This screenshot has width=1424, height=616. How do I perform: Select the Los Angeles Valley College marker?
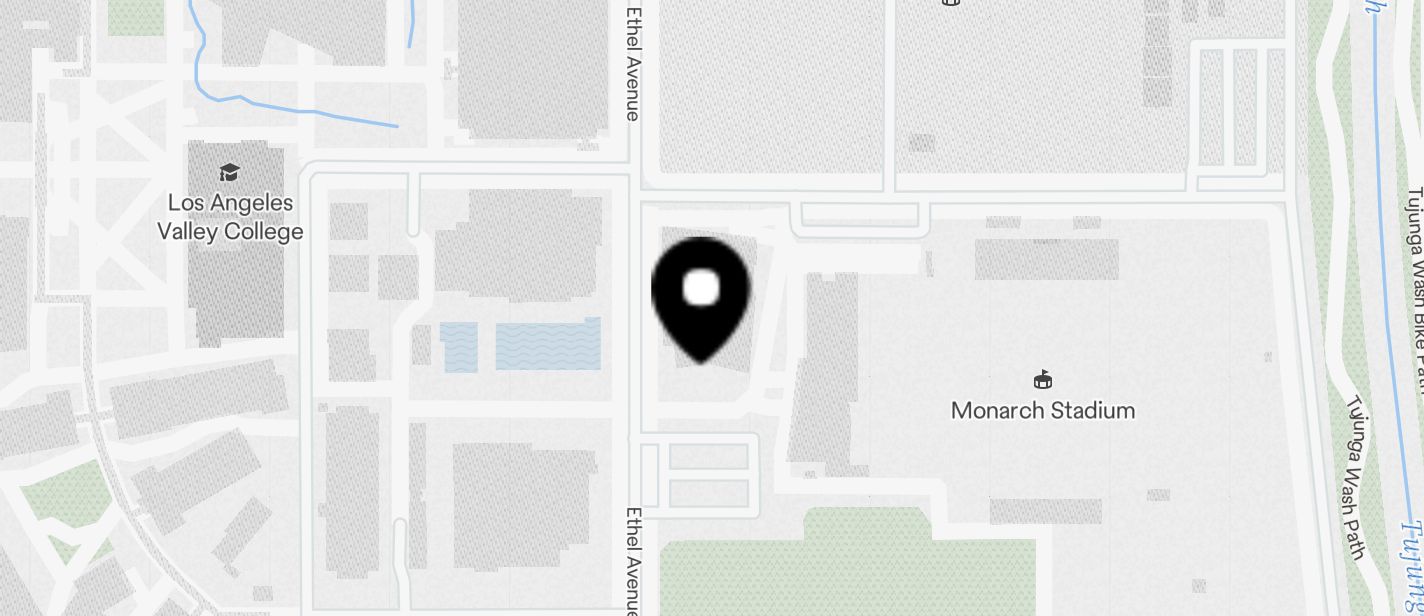coord(230,173)
